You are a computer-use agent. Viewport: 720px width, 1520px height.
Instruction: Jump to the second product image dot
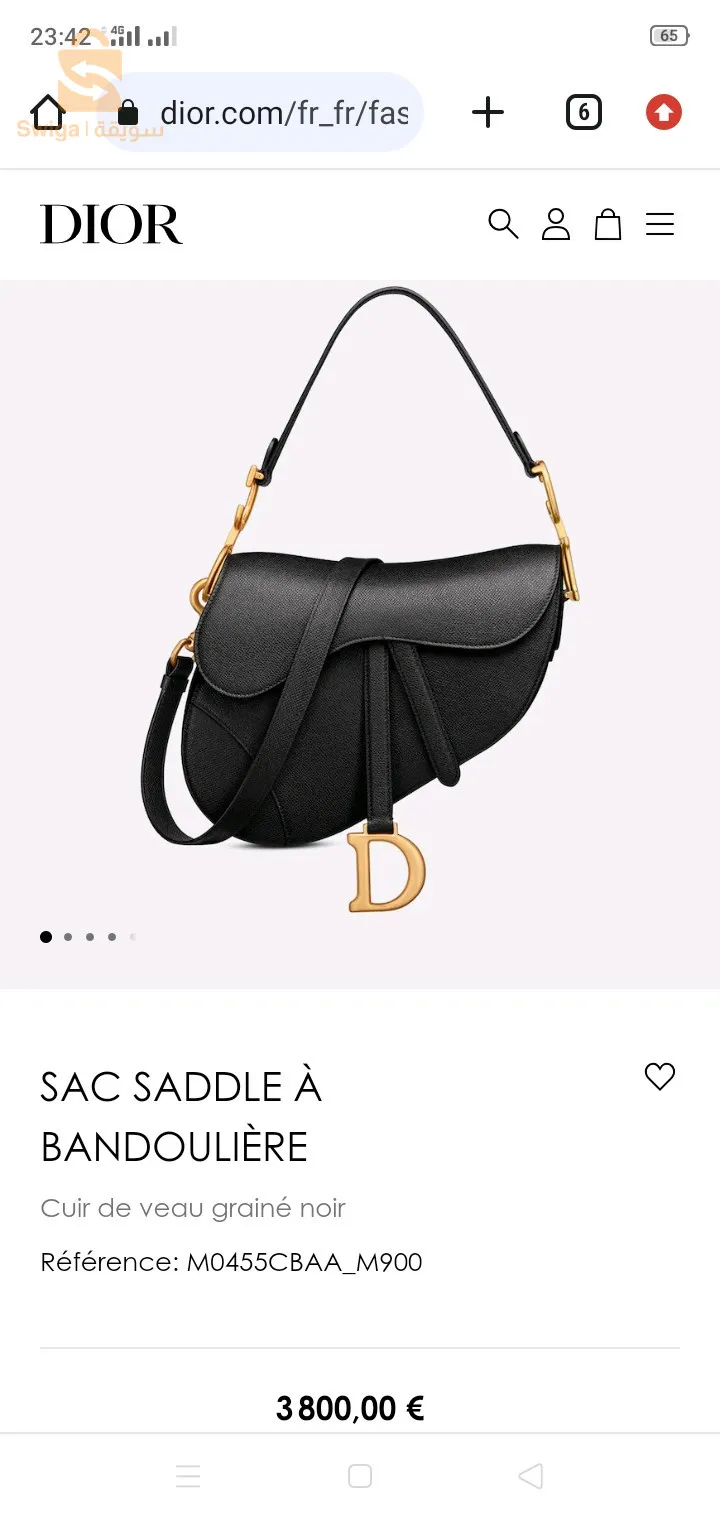pyautogui.click(x=68, y=937)
